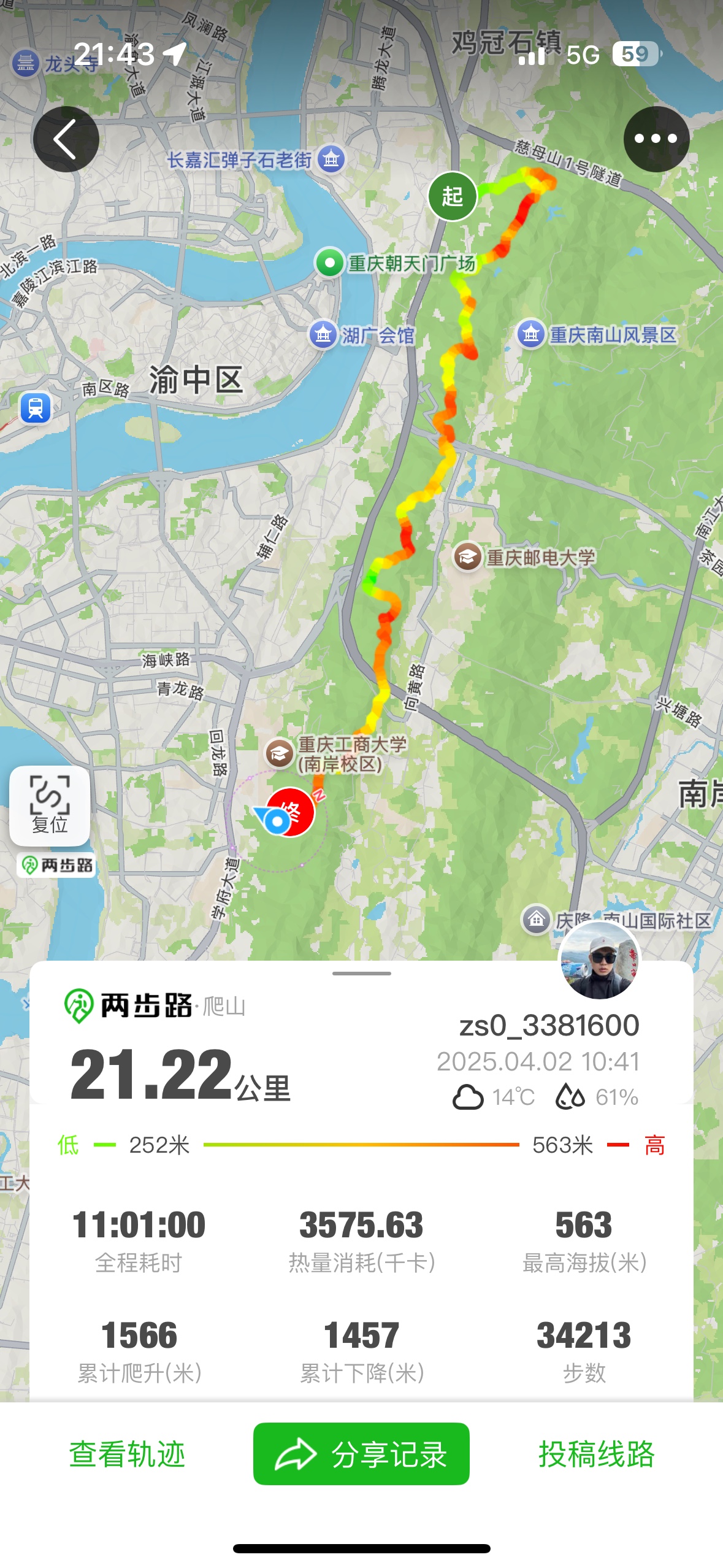Select 重庆南山风景区 on the map
Screen dimensions: 723x1568
(x=597, y=335)
